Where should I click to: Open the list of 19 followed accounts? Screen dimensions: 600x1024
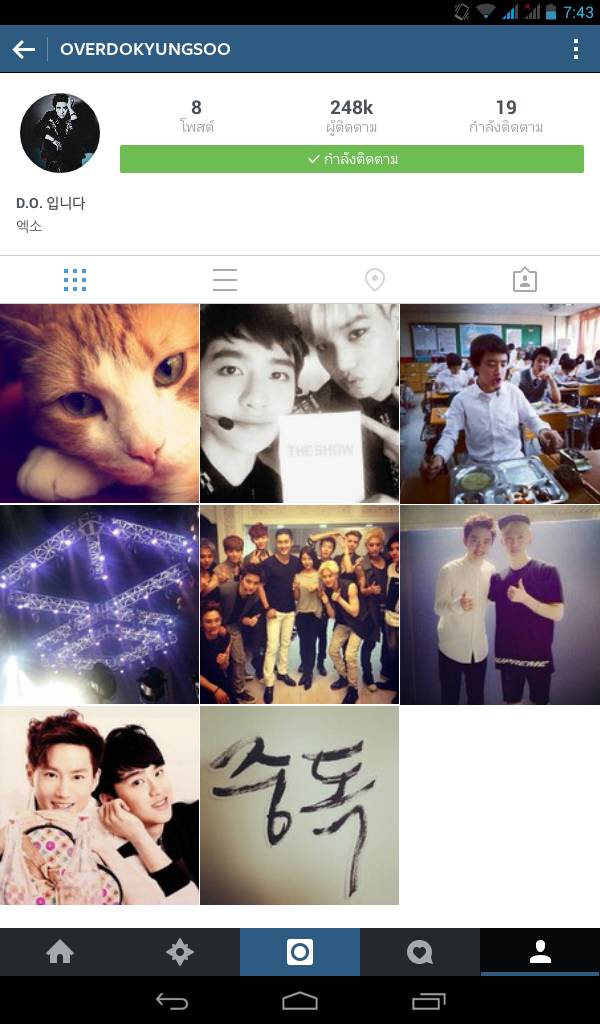coord(506,116)
